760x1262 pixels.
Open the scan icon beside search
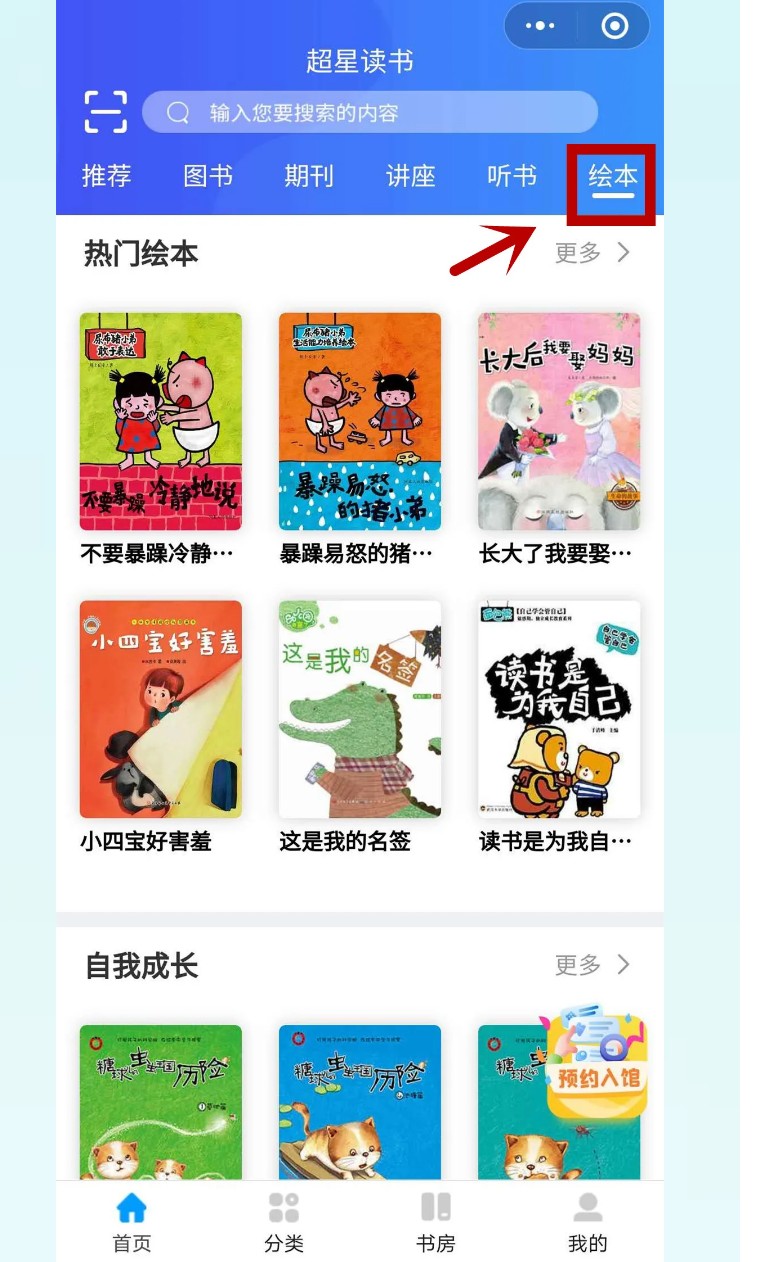click(x=105, y=112)
